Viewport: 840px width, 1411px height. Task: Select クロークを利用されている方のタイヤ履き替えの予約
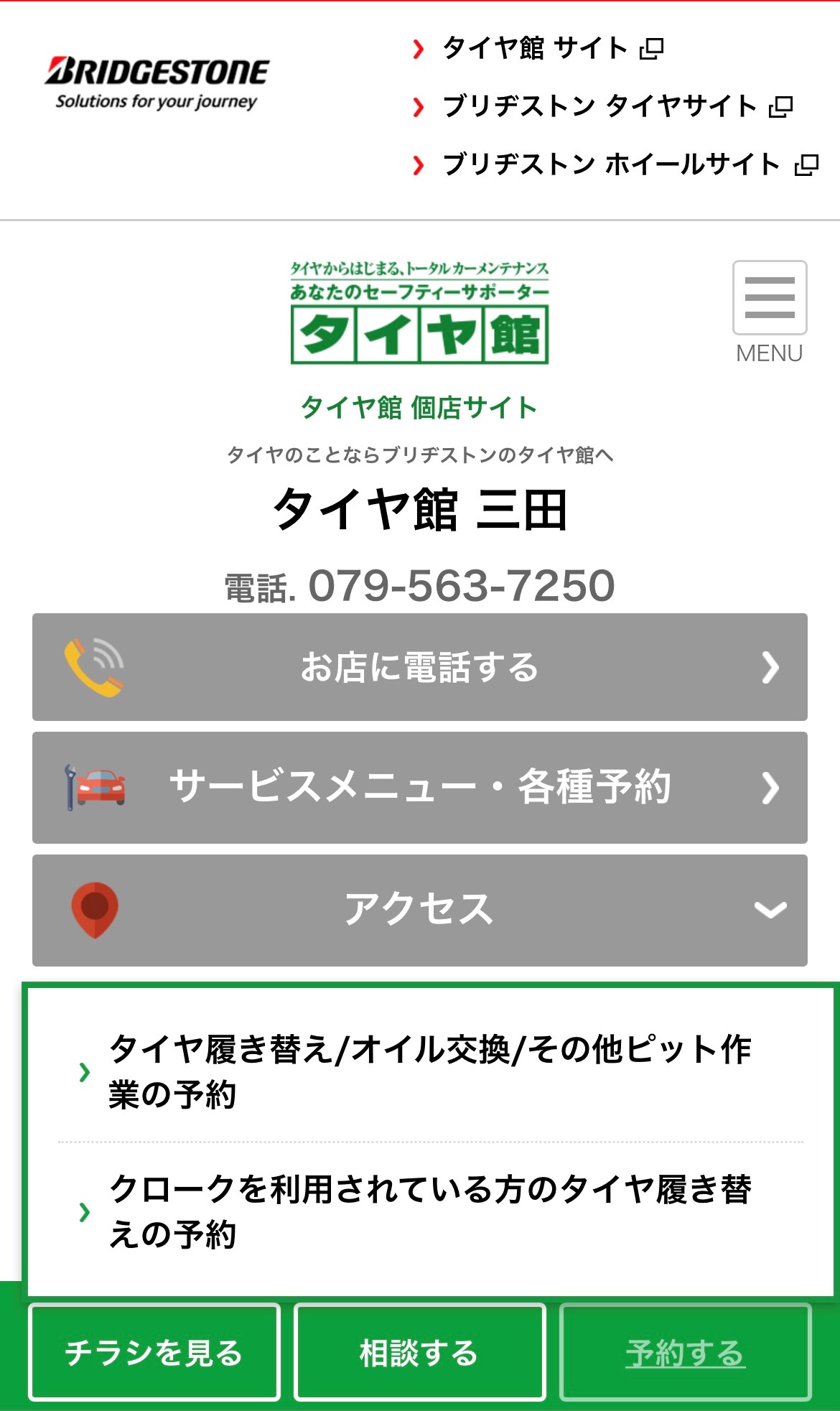pyautogui.click(x=430, y=1211)
